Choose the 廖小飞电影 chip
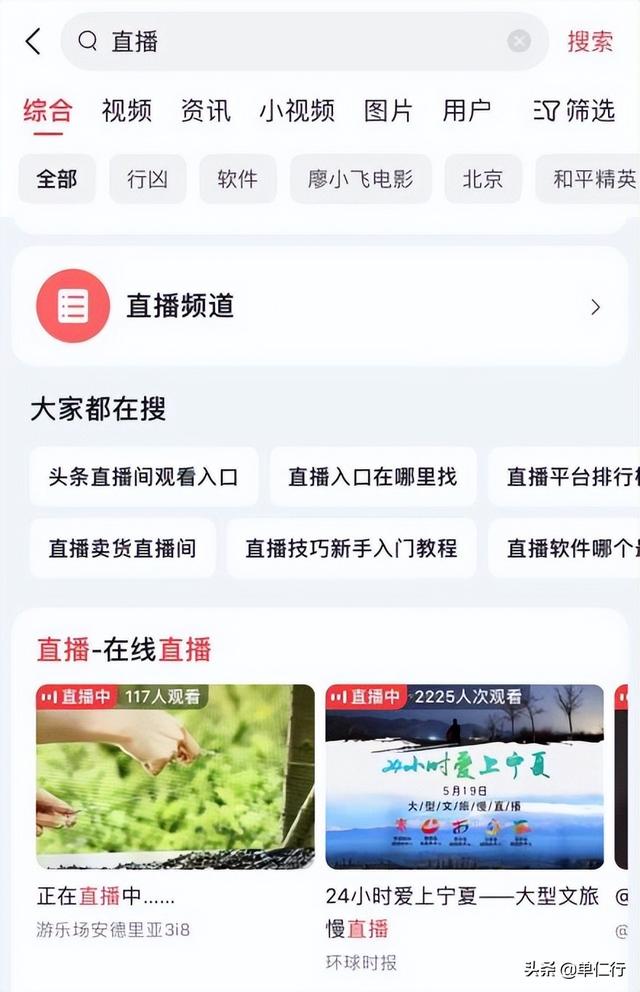The height and width of the screenshot is (992, 640). [360, 180]
